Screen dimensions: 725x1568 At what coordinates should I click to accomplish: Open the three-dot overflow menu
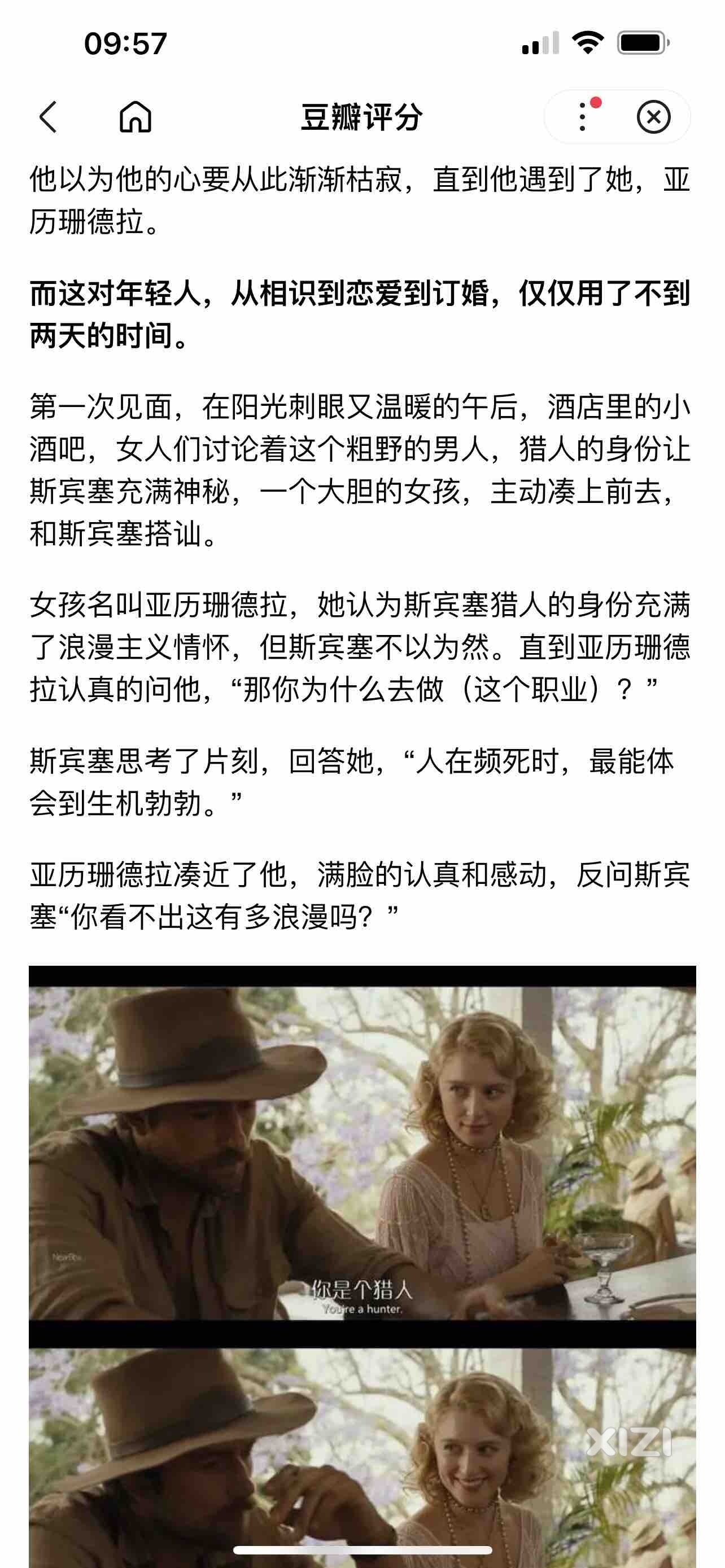pyautogui.click(x=583, y=116)
